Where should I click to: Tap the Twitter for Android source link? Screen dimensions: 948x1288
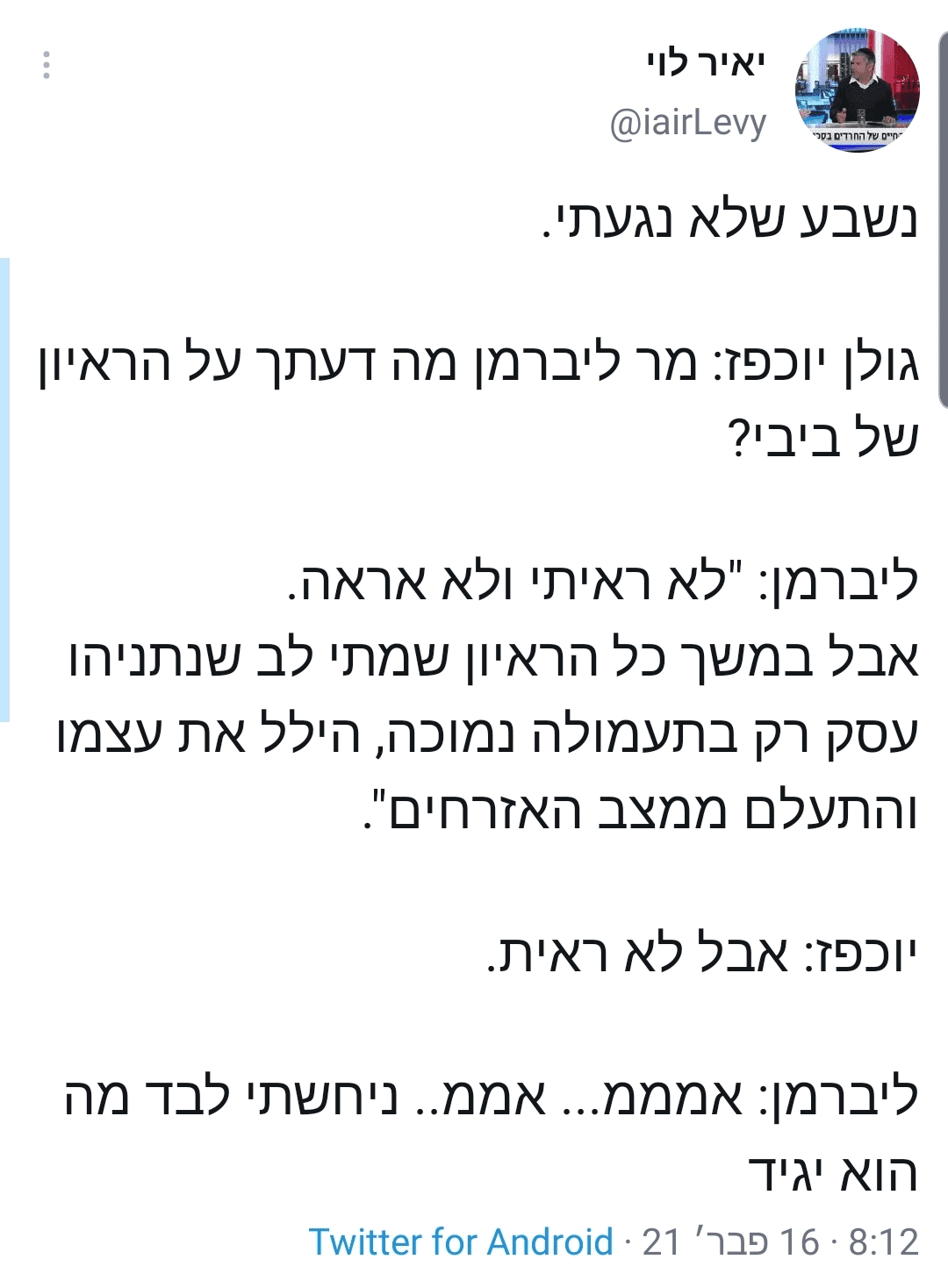(461, 1241)
